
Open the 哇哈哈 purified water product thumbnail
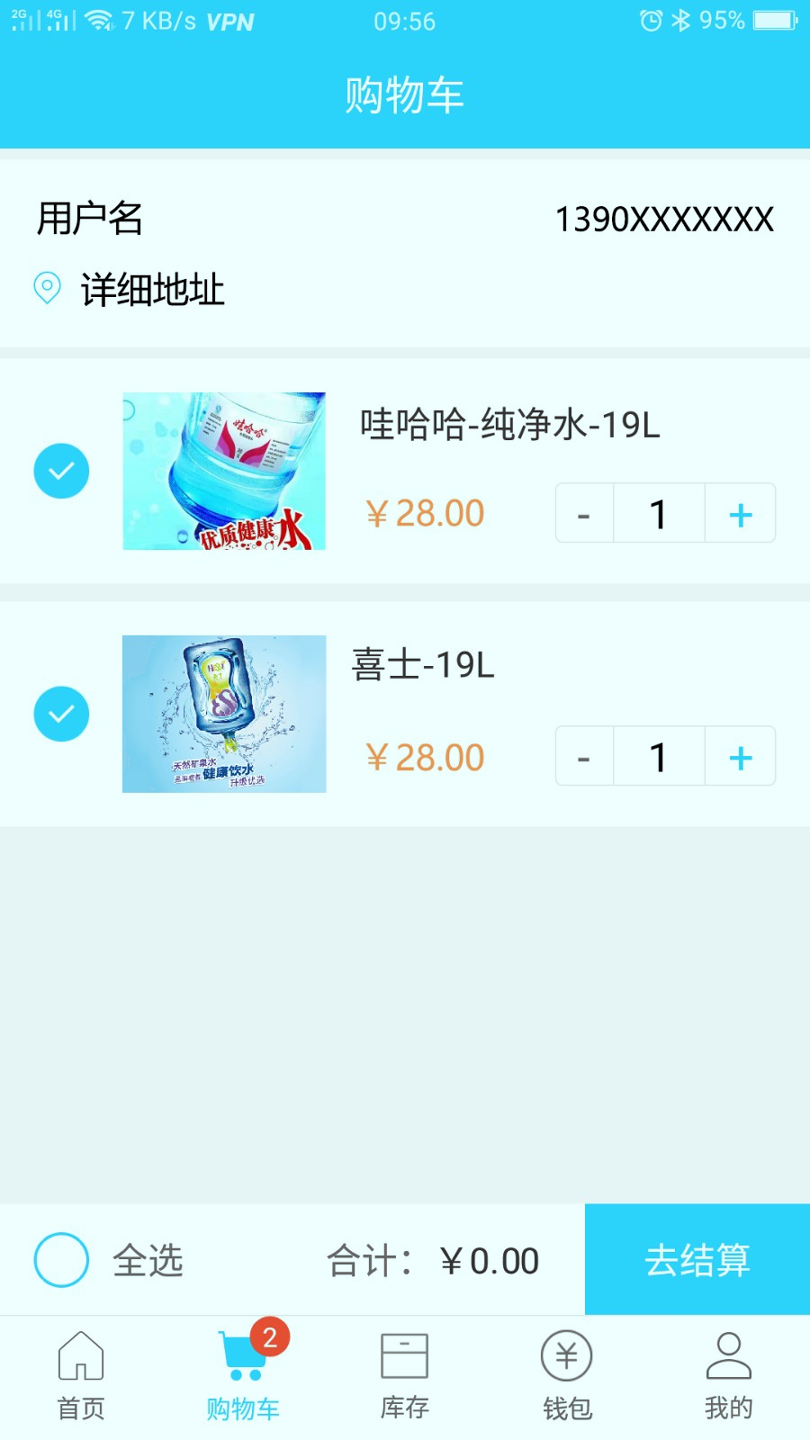point(224,470)
